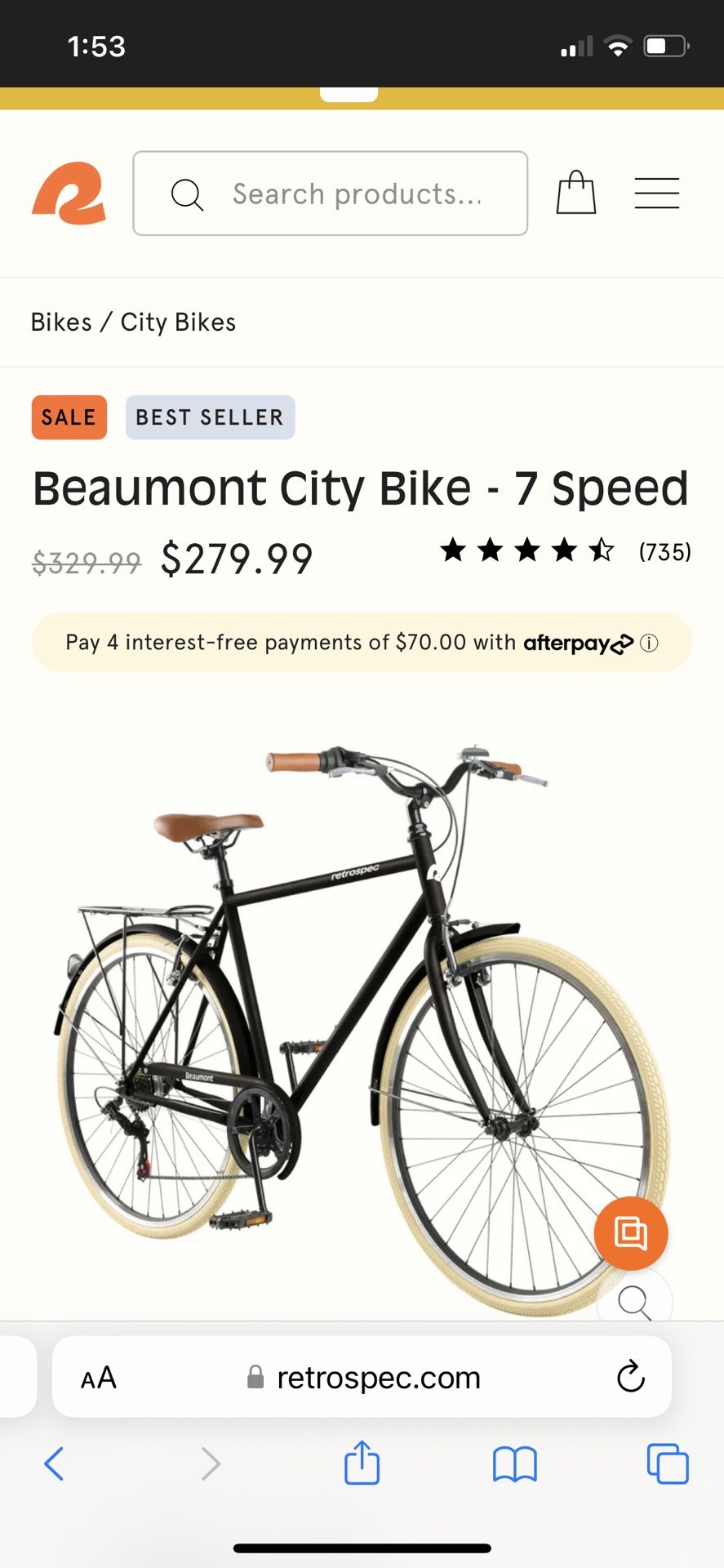This screenshot has height=1568, width=724.
Task: View the 735 customer reviews
Action: (664, 552)
